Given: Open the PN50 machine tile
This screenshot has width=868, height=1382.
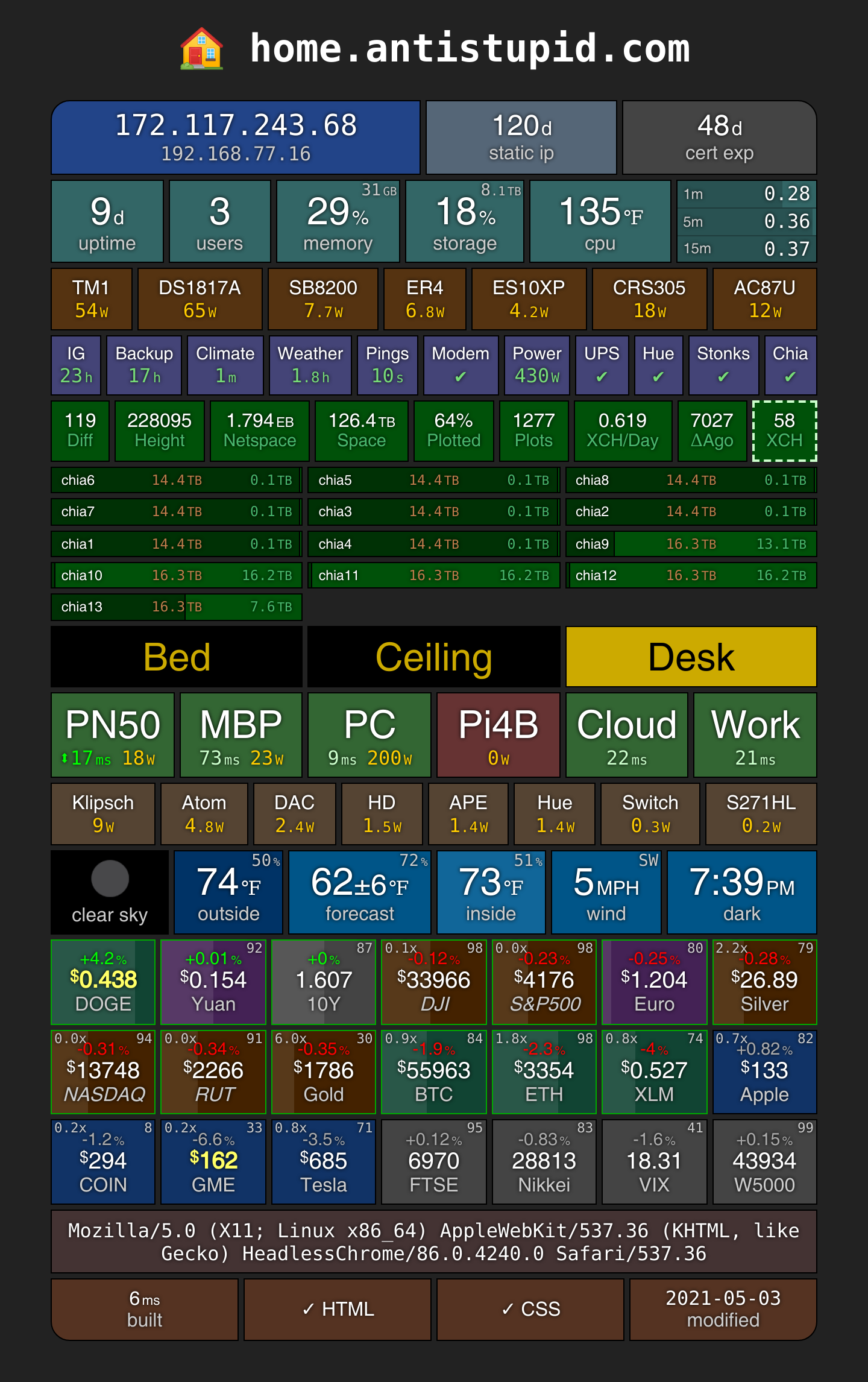Looking at the screenshot, I should pyautogui.click(x=113, y=735).
